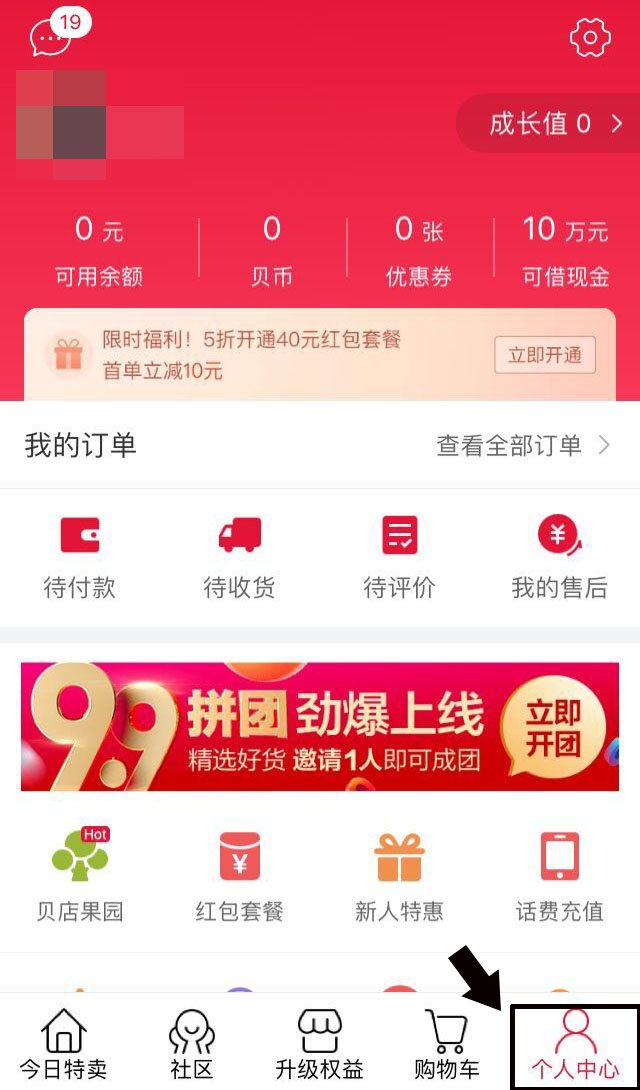640x1090 pixels.
Task: Open the settings gear
Action: tap(589, 38)
